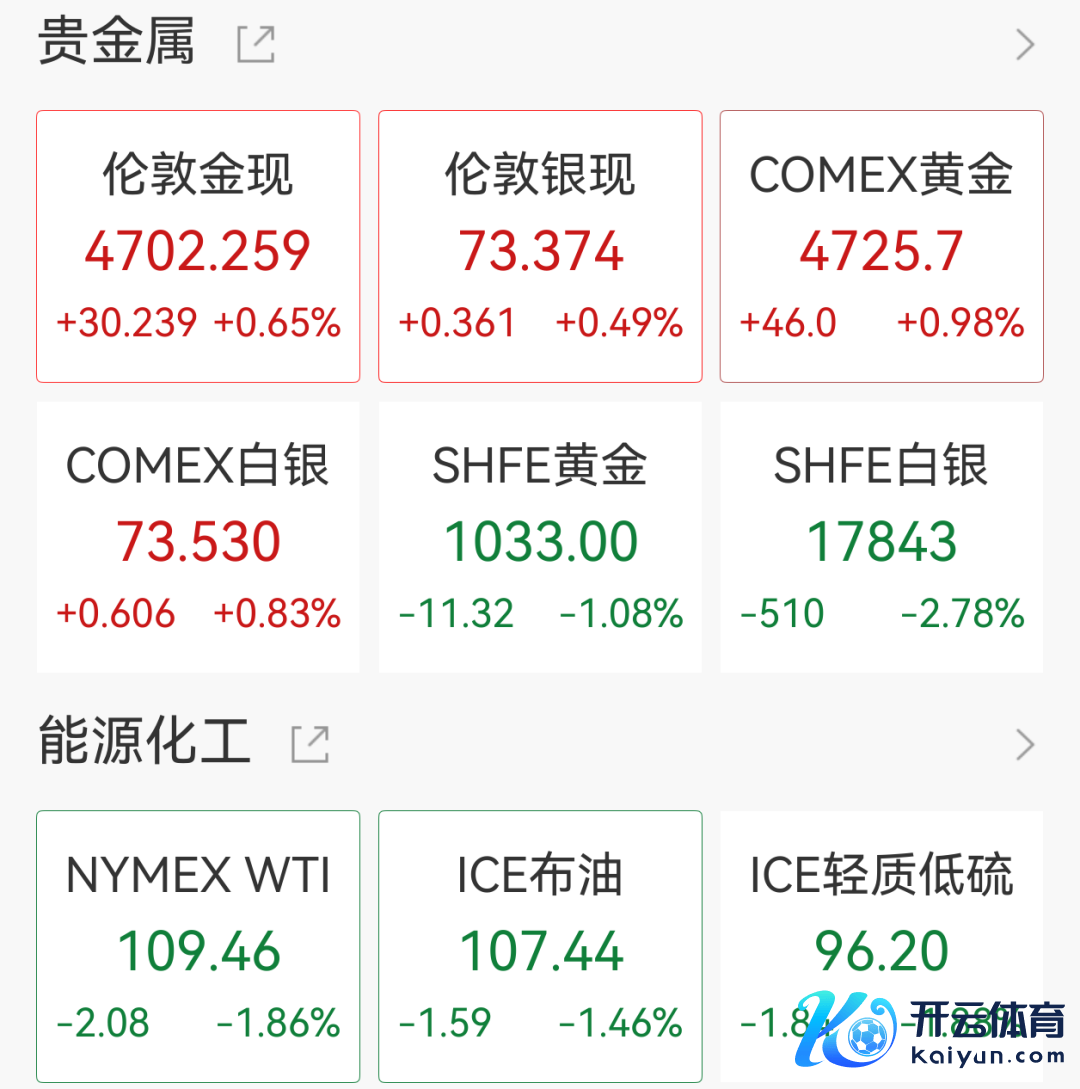Select the COMEX黄金 quote card
The width and height of the screenshot is (1080, 1089).
881,246
